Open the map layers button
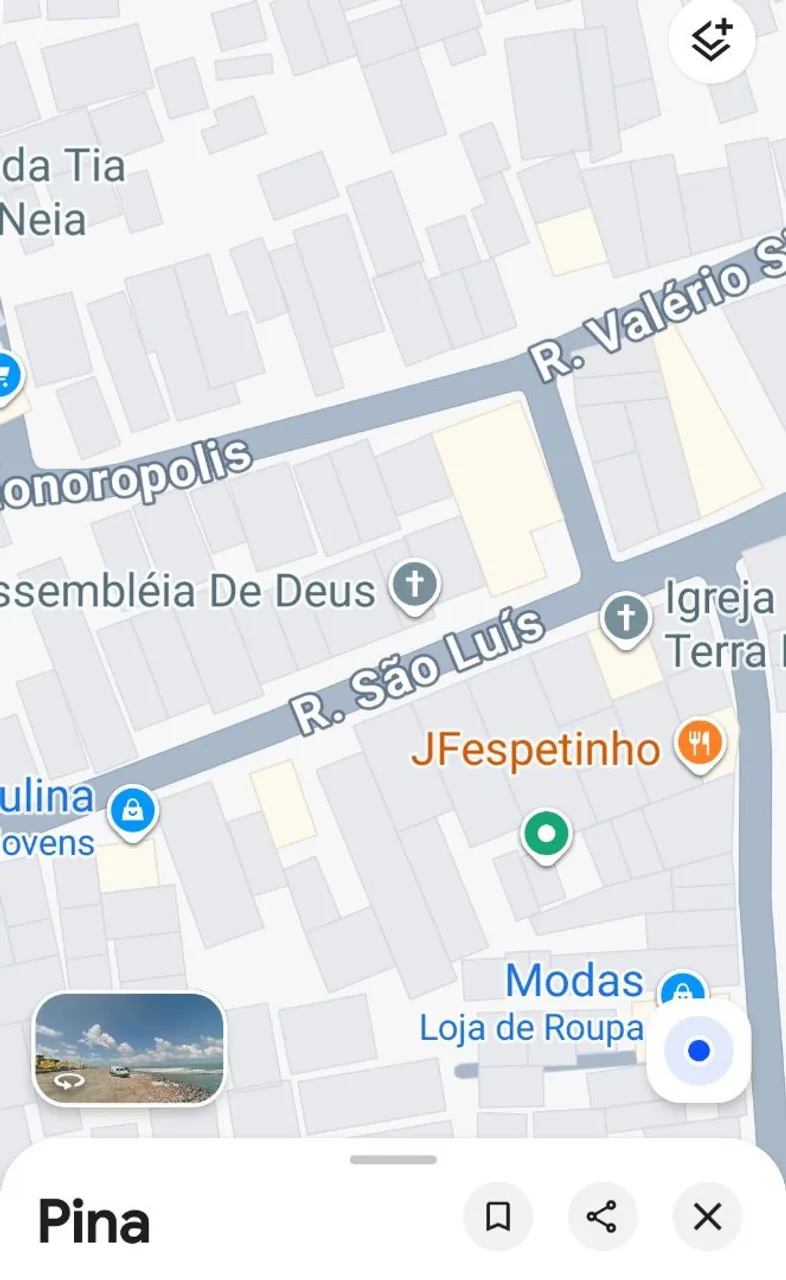 (711, 41)
